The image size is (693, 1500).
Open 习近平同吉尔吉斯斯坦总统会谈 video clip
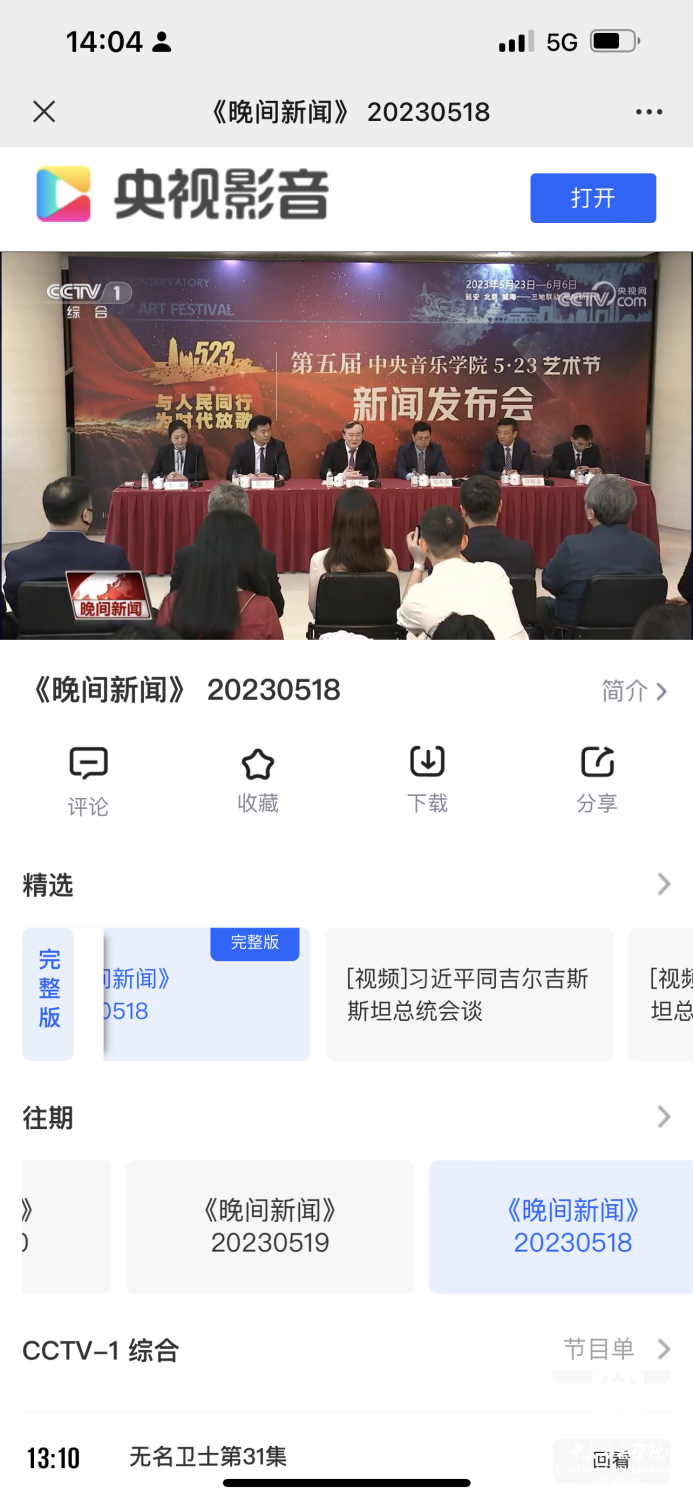click(x=469, y=994)
